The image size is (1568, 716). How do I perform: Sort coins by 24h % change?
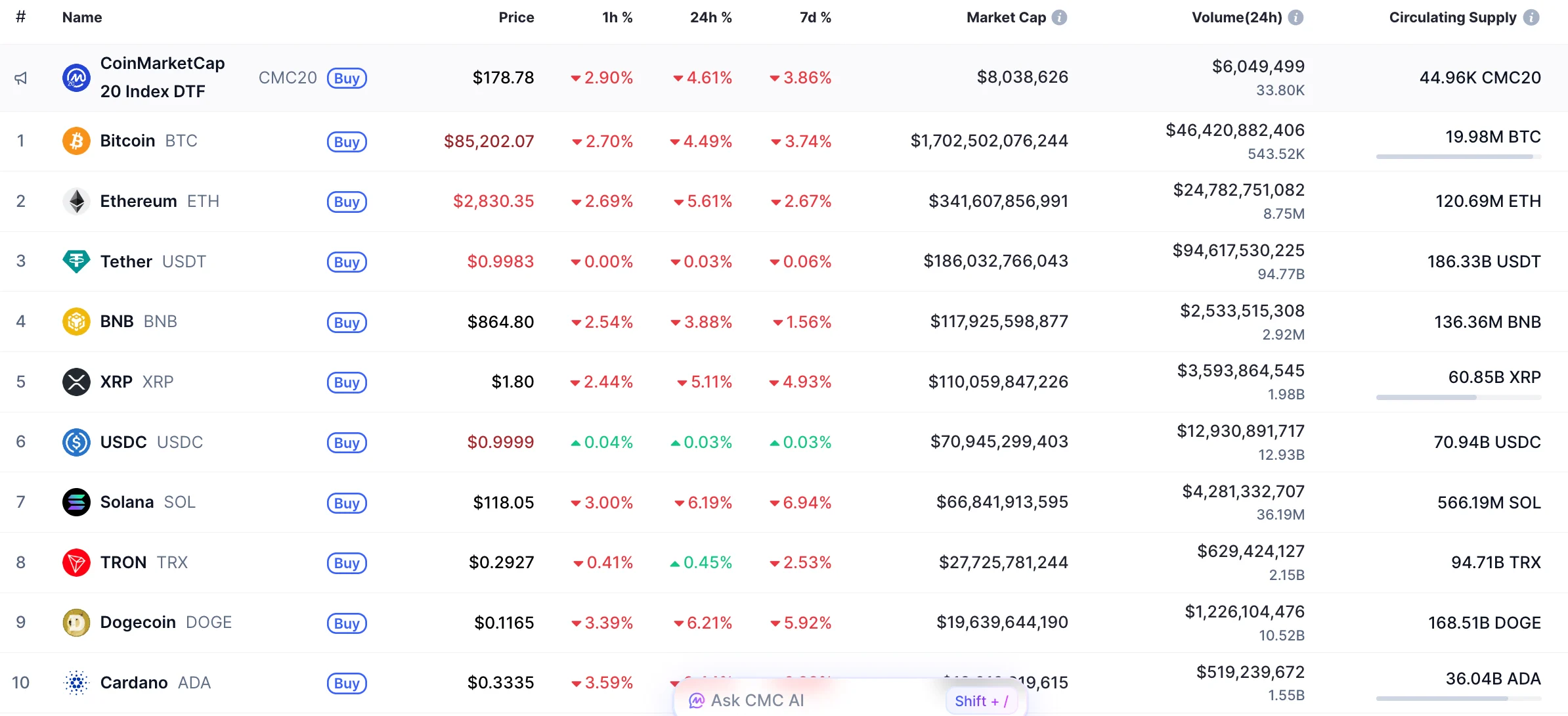click(x=710, y=18)
